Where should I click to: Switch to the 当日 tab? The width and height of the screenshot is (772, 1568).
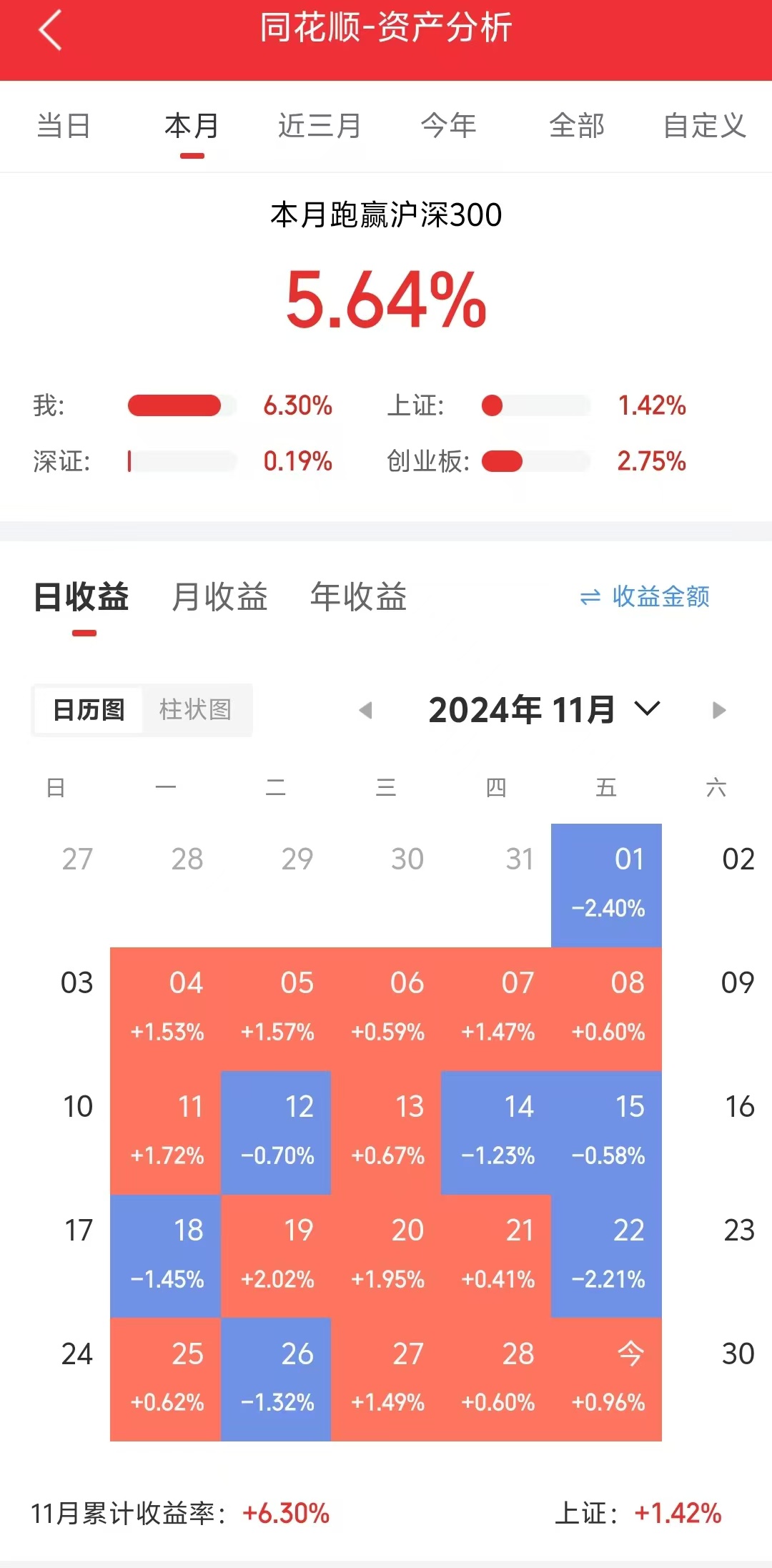pos(64,126)
